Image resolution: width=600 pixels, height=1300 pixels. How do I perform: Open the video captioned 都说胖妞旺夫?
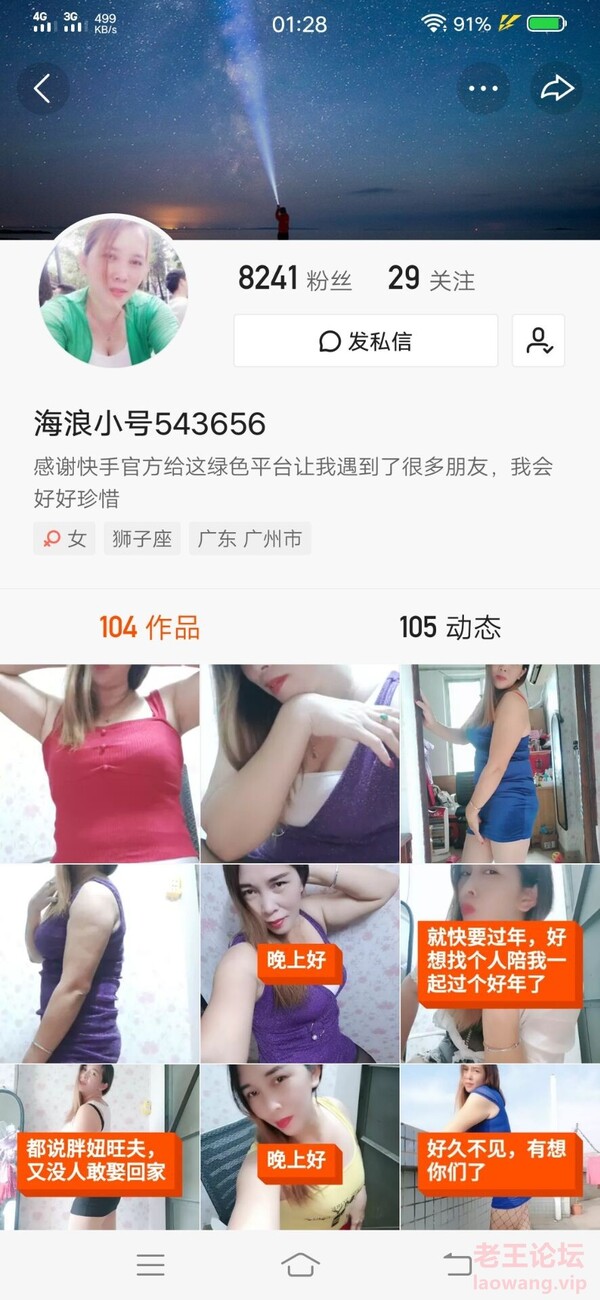coord(99,1146)
